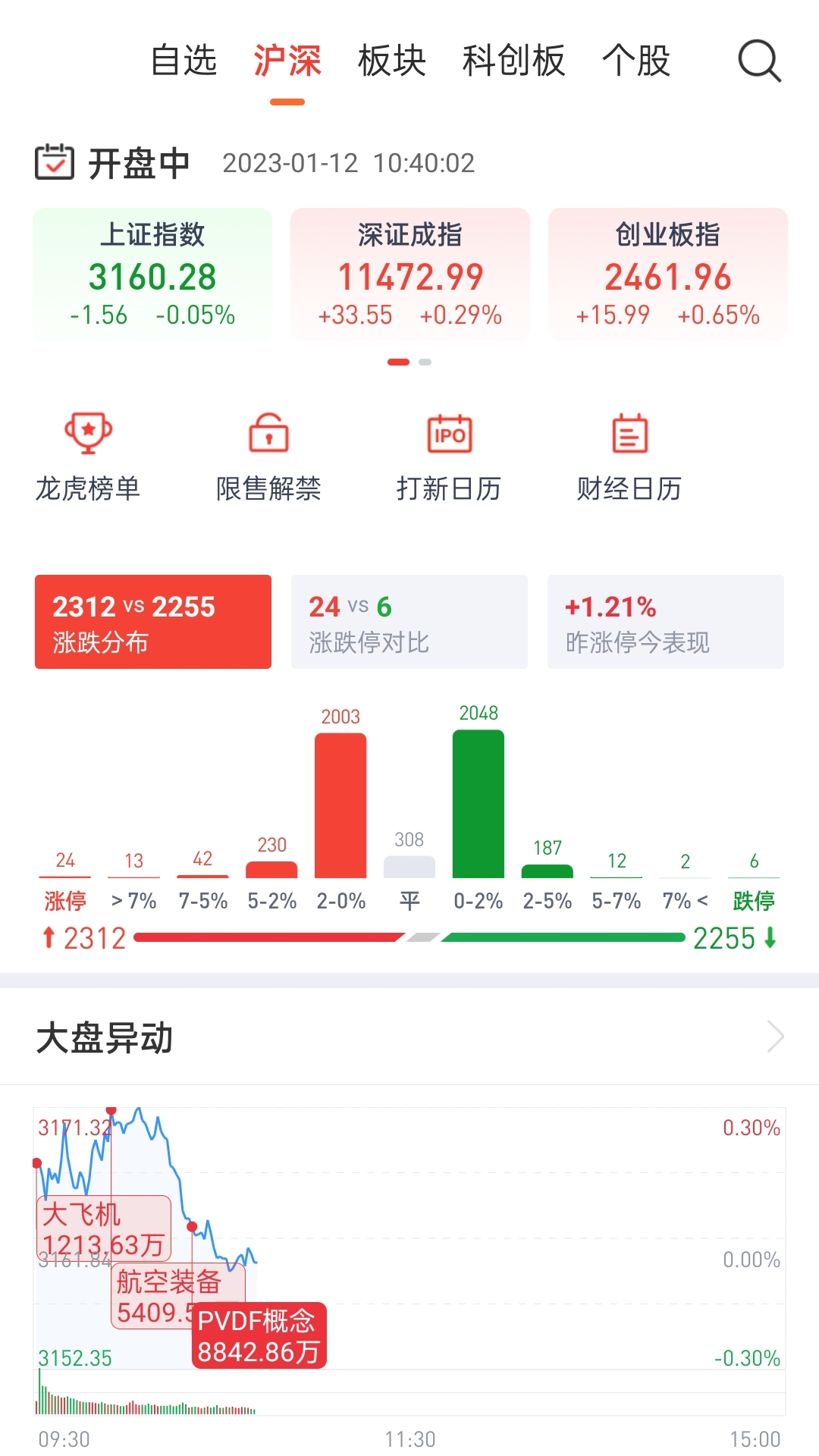Click the 昨涨停今表现 +1.21% card
Screen dimensions: 819x1456
tap(665, 622)
